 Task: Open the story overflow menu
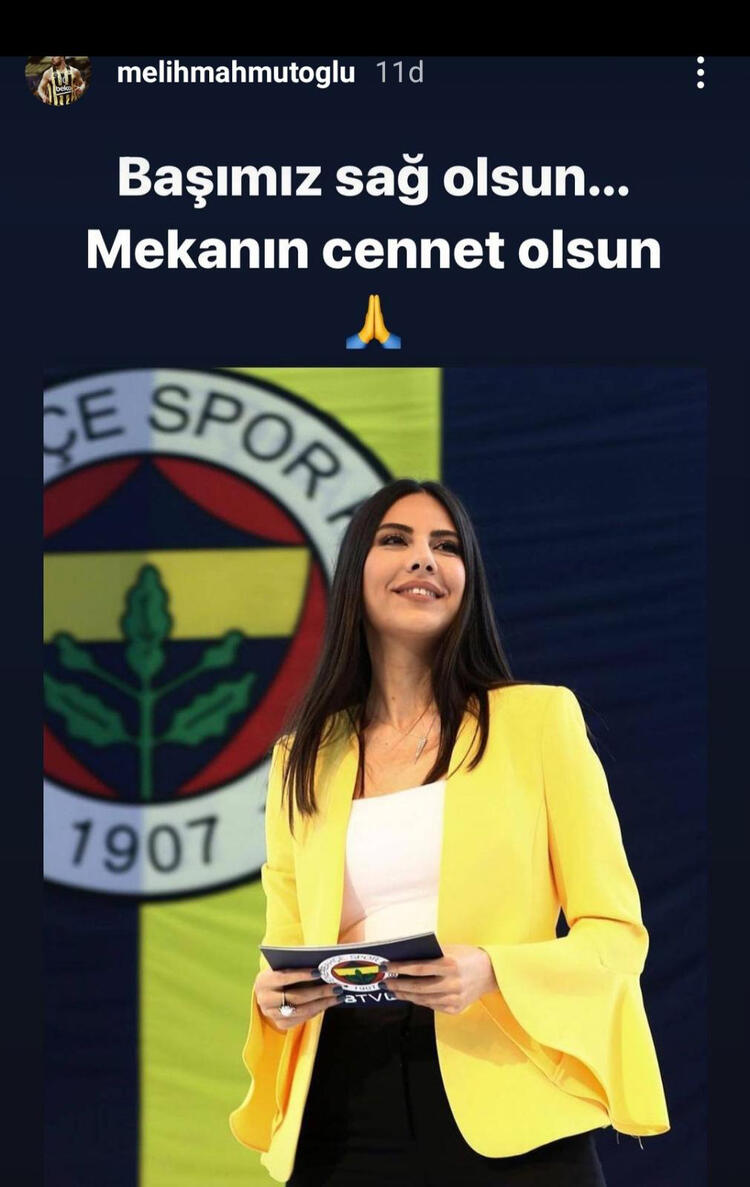click(700, 72)
